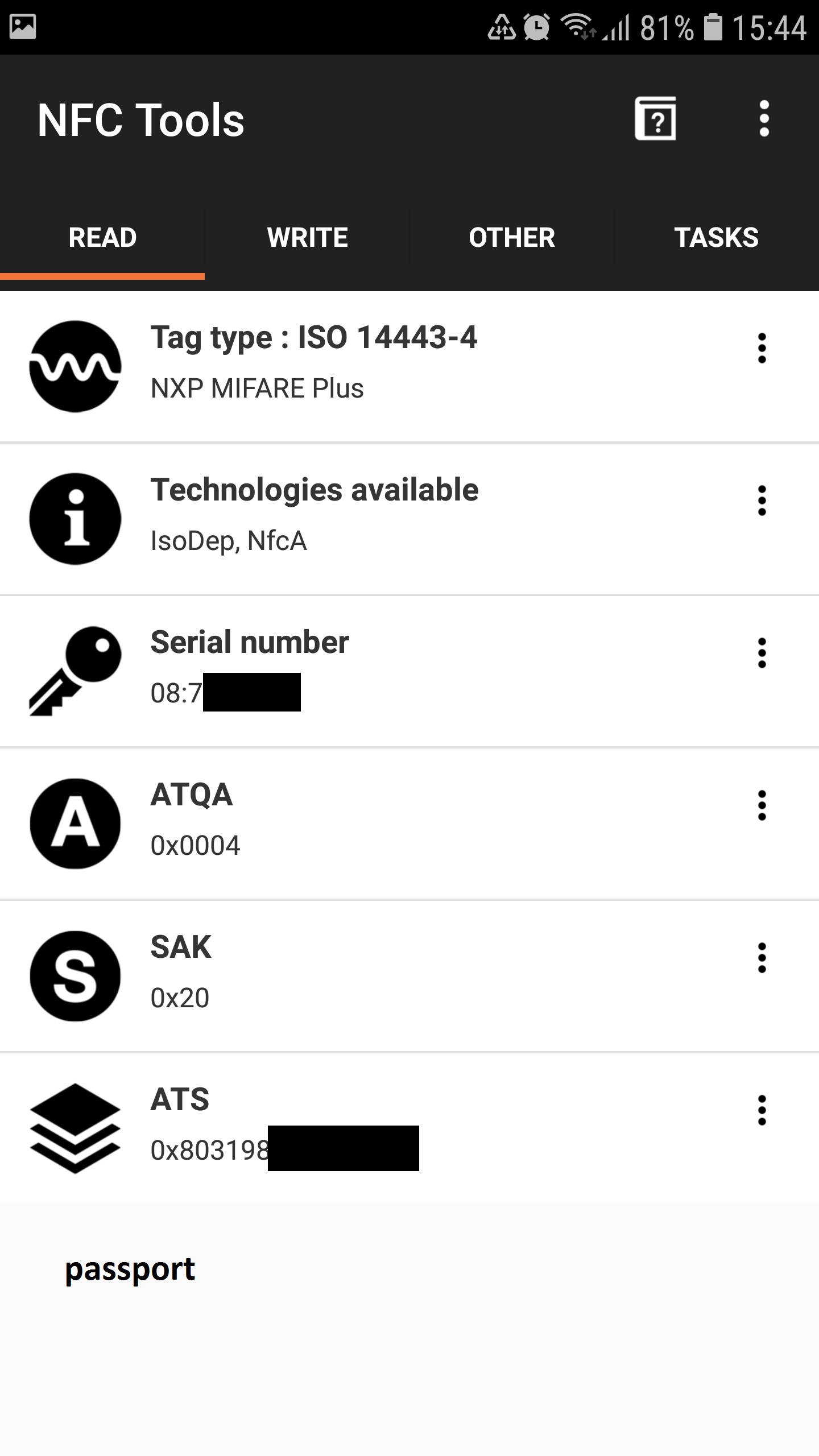The width and height of the screenshot is (819, 1456).
Task: Open more options for SAK
Action: tap(762, 958)
